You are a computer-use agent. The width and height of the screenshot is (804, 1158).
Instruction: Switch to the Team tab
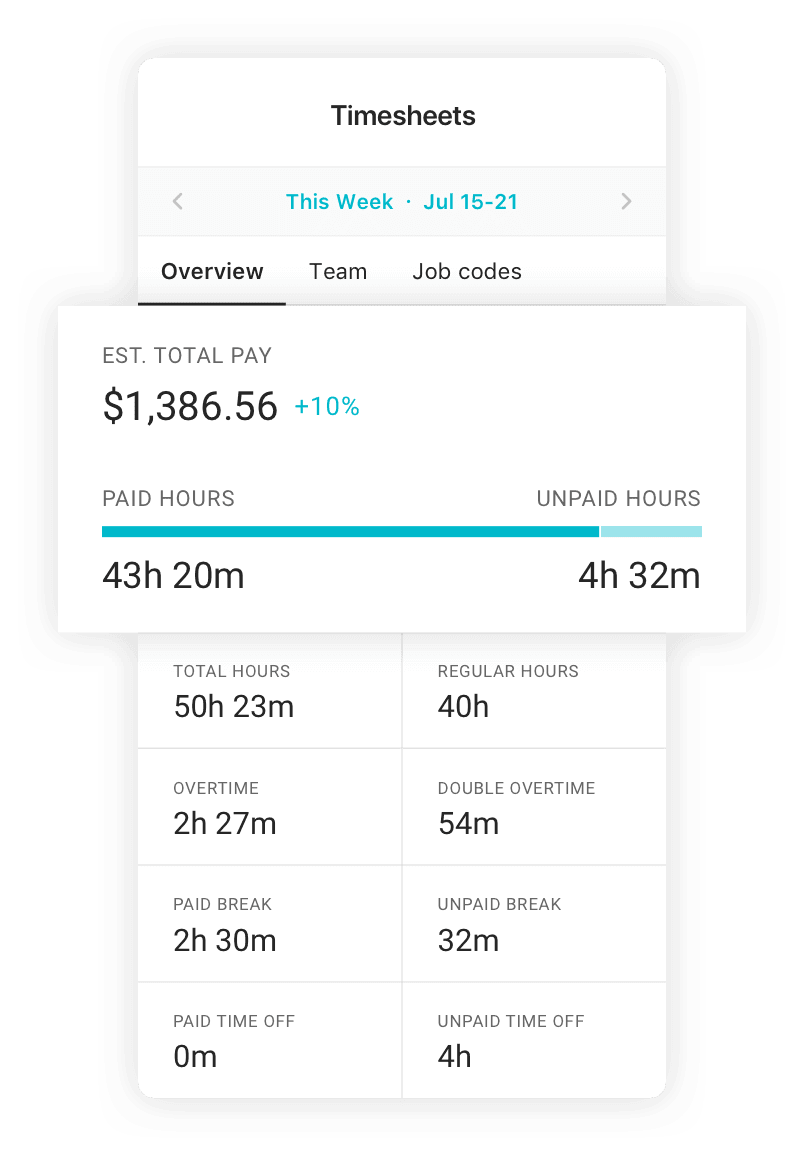click(338, 271)
